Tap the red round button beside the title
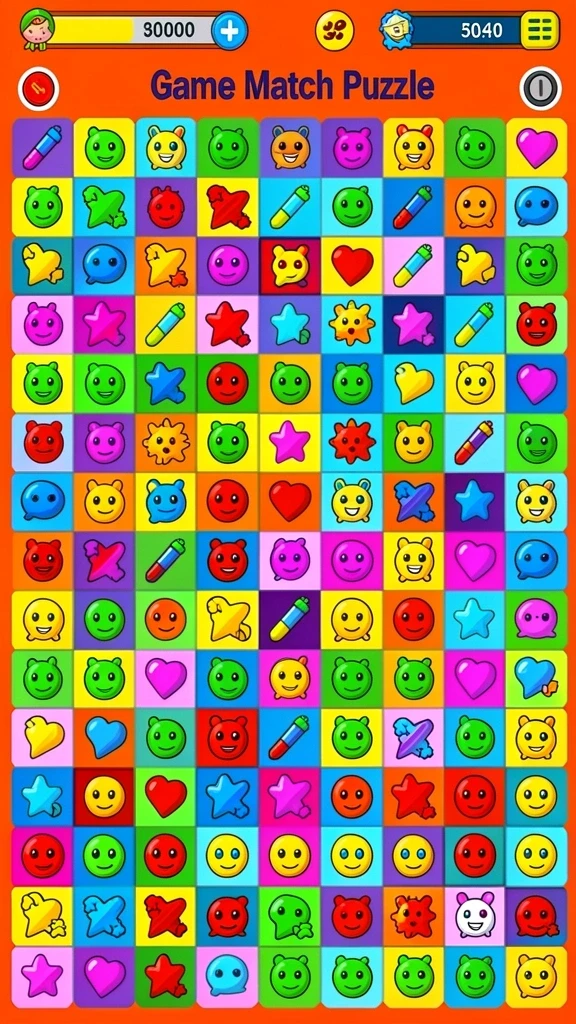Screen dimensions: 576x1024 coord(39,88)
